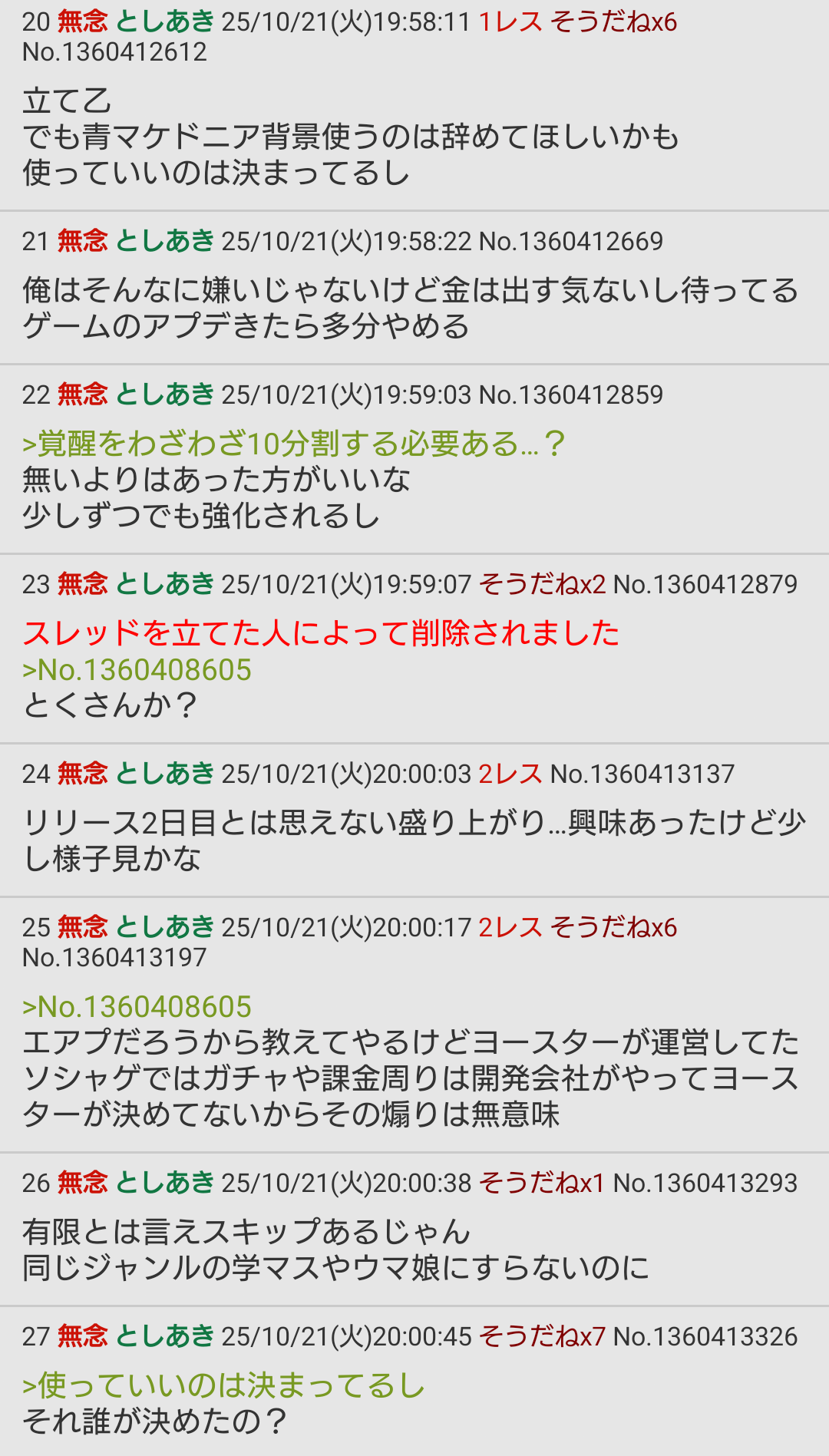Open the 1レス replies of post 20
The height and width of the screenshot is (1456, 829).
(x=510, y=21)
